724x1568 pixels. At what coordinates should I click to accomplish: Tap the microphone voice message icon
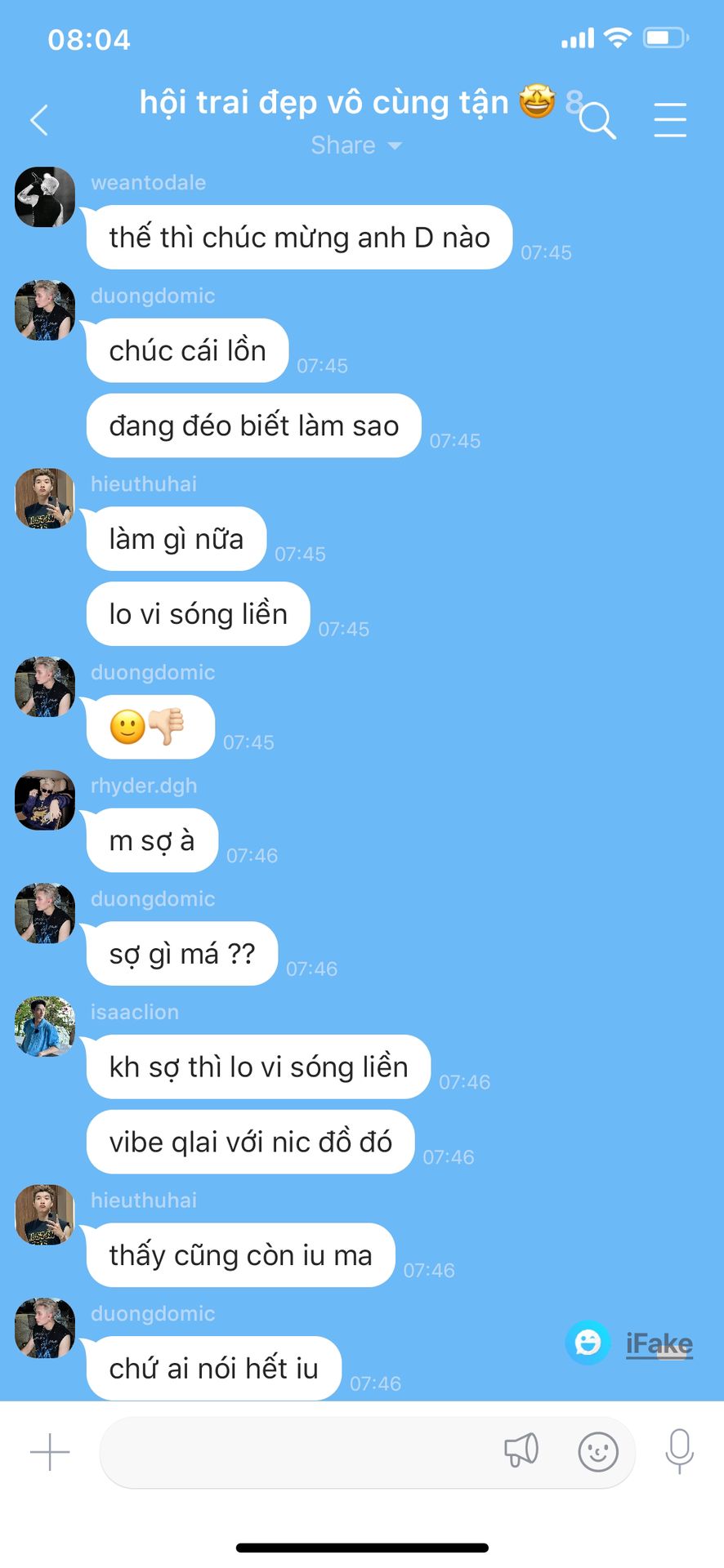tap(680, 1451)
